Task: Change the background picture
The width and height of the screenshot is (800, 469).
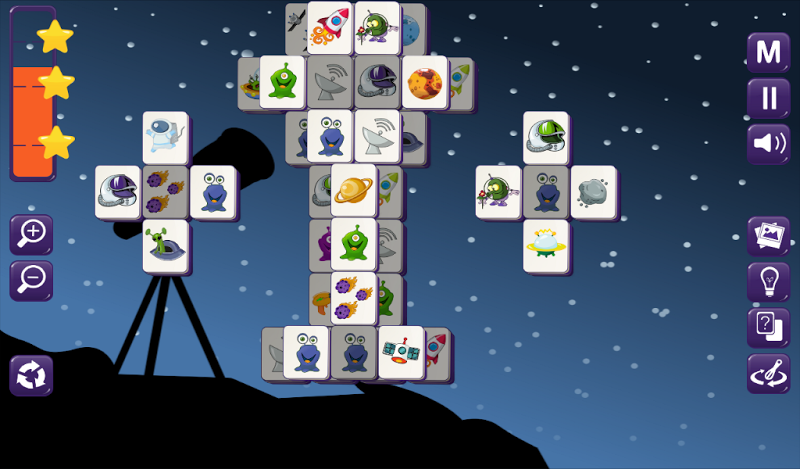Action: click(768, 236)
